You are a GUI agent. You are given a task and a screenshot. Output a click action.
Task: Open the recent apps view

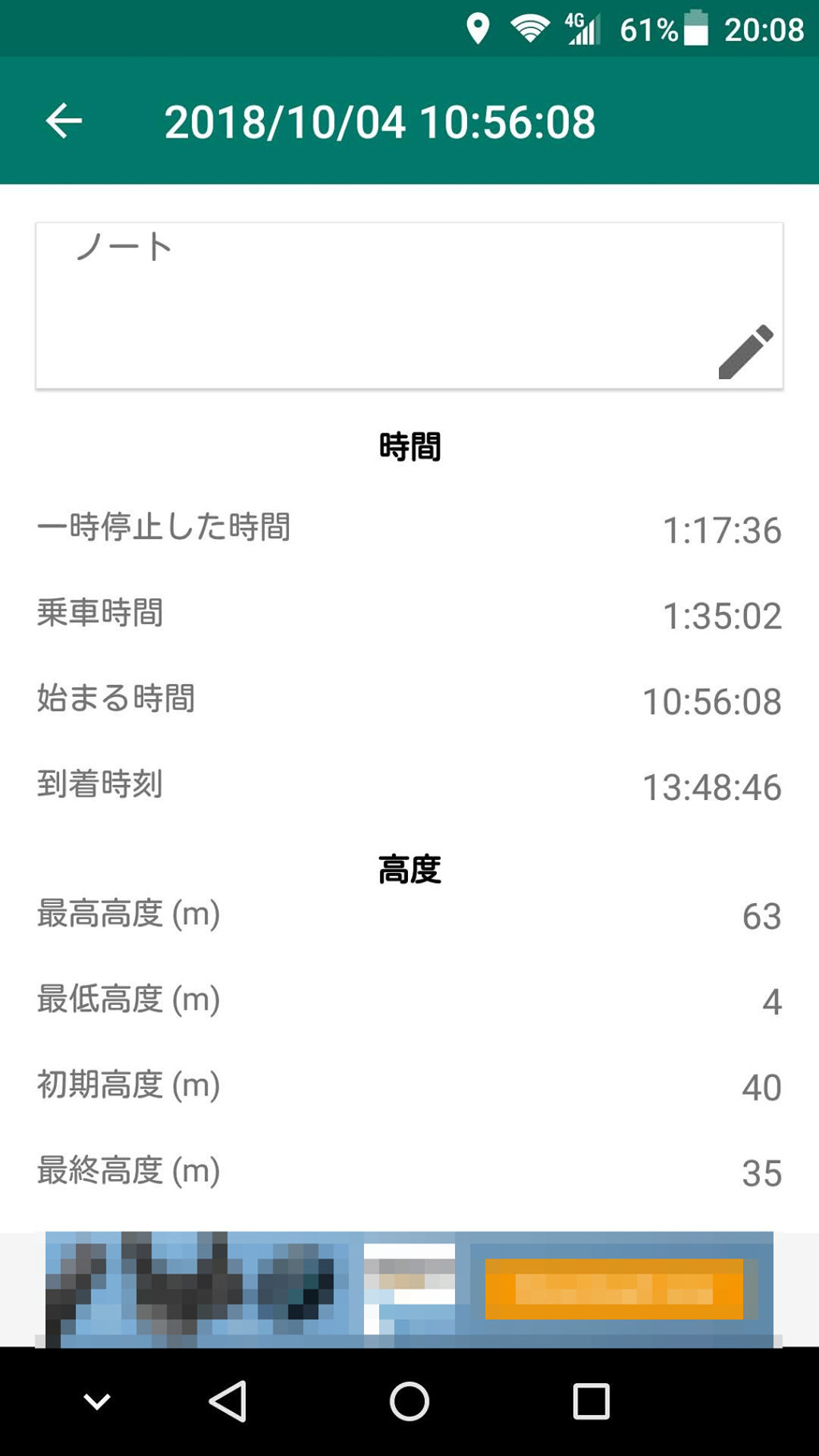tap(591, 1401)
